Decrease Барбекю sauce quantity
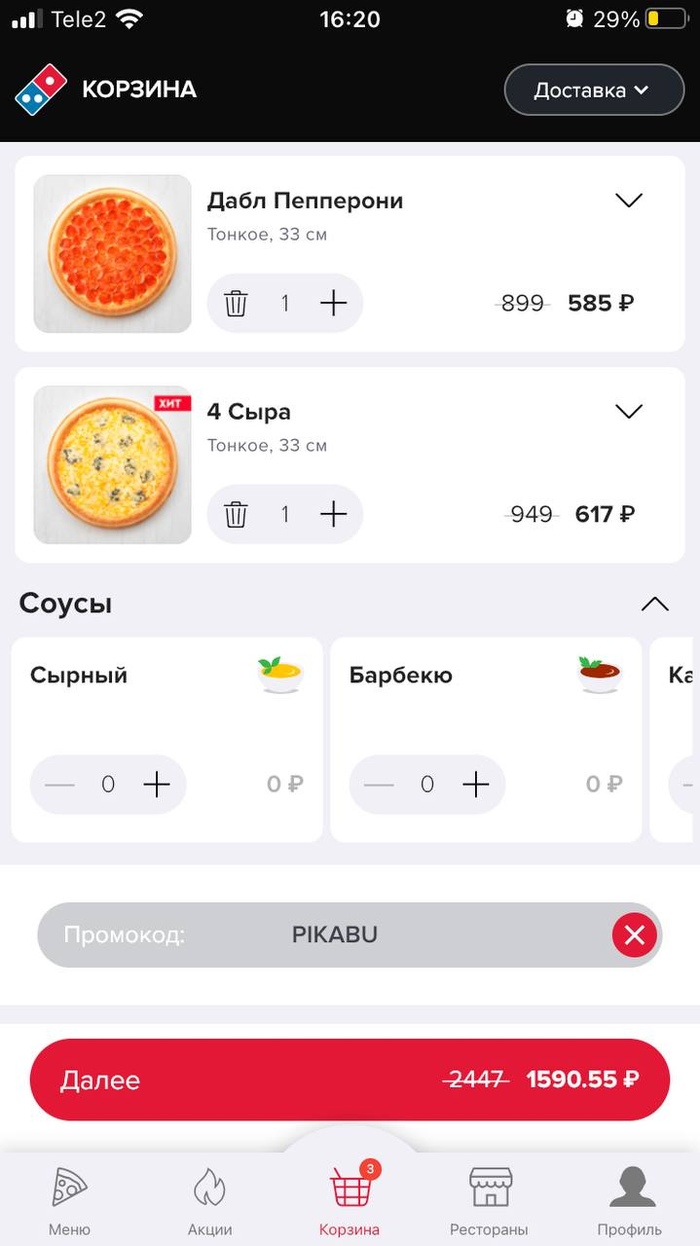Screen dimensions: 700x1246 click(x=379, y=785)
